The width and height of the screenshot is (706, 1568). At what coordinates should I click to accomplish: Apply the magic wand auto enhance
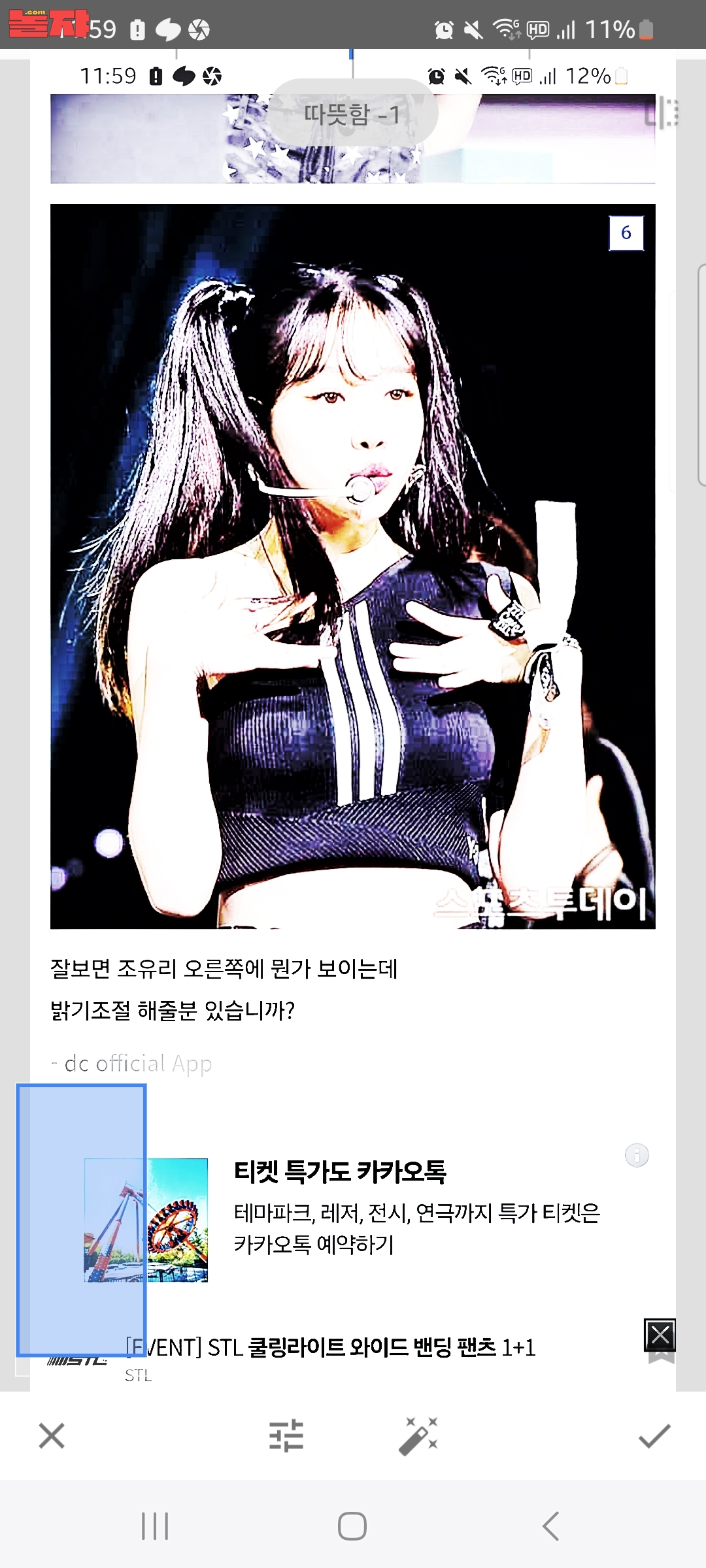(x=418, y=1436)
